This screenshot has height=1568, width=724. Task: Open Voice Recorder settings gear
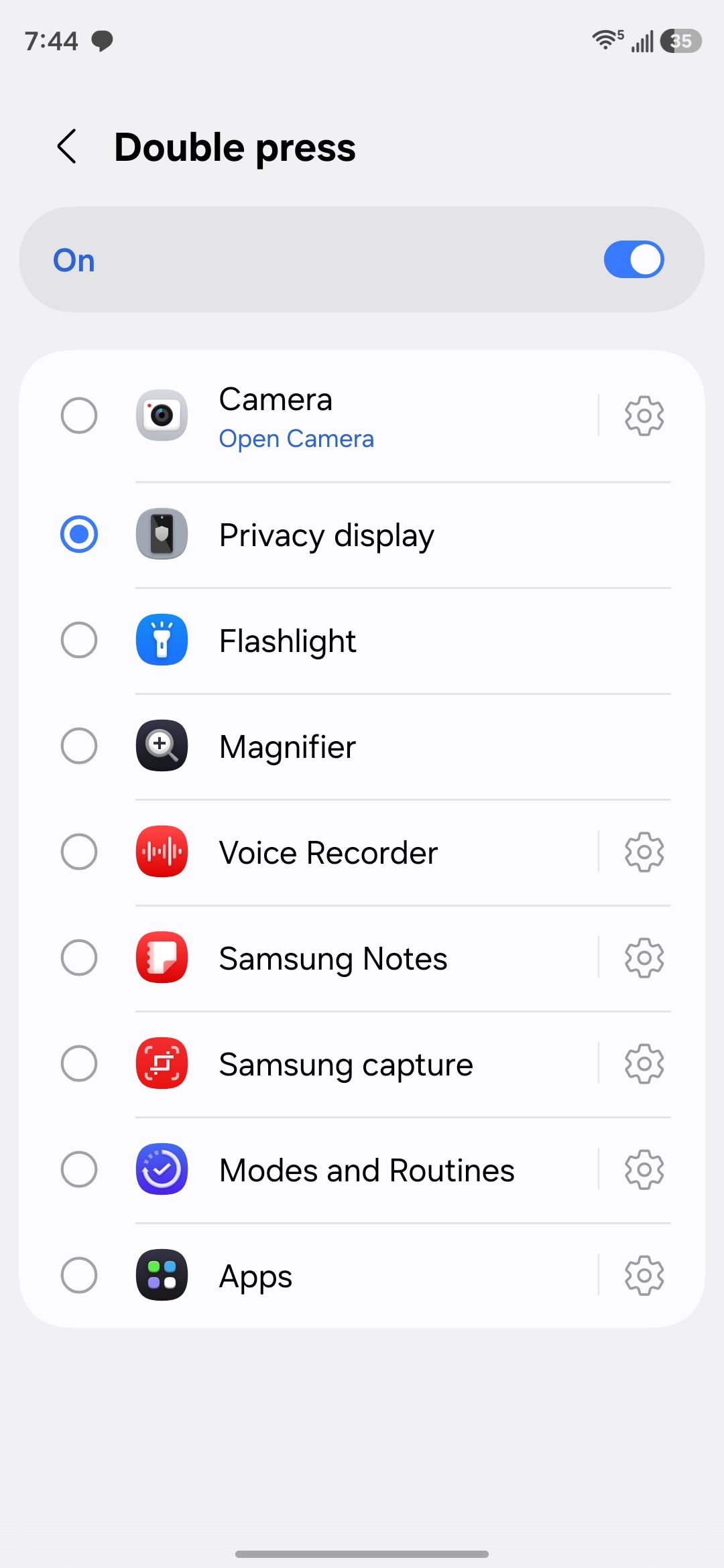644,852
